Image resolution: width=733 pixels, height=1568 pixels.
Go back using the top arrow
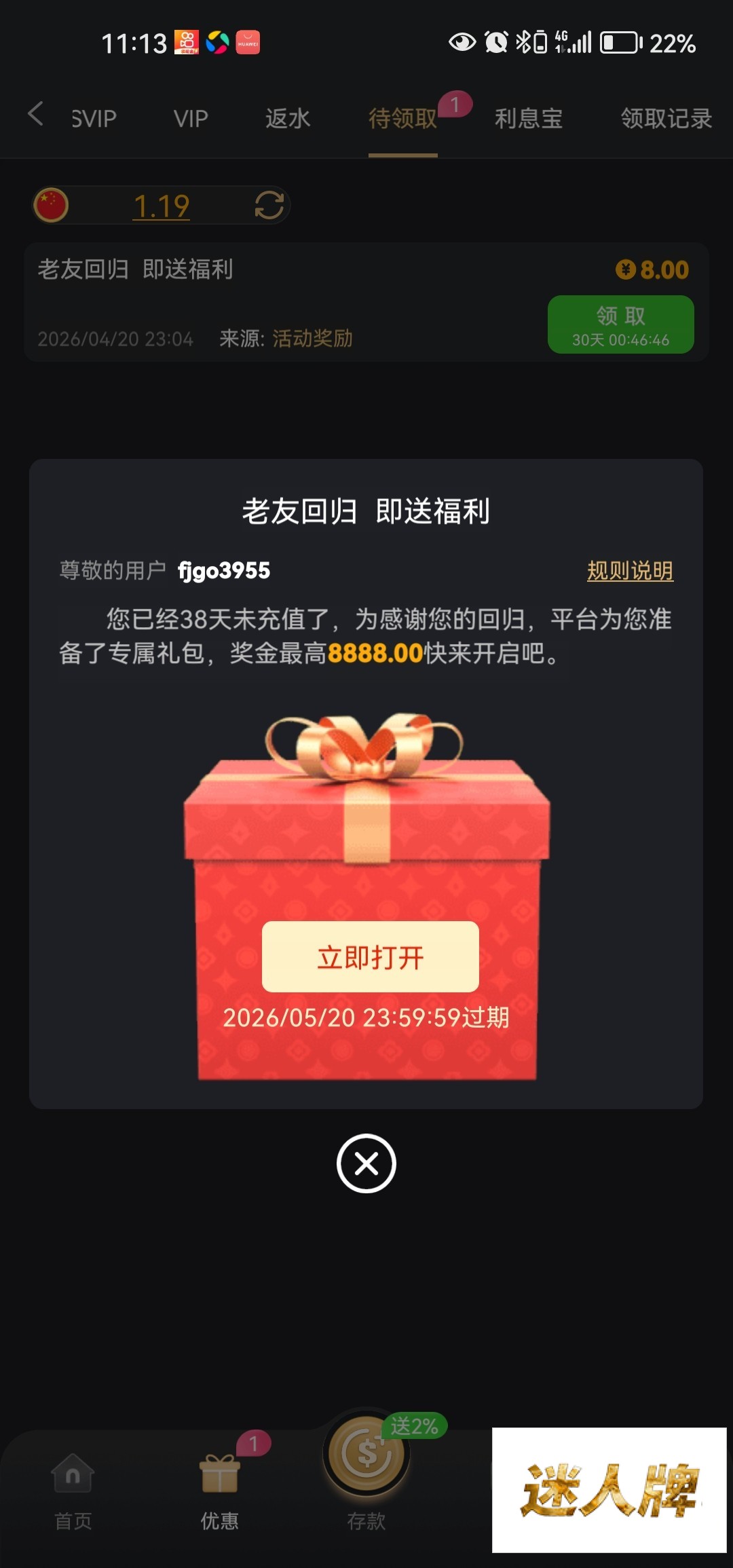[36, 114]
